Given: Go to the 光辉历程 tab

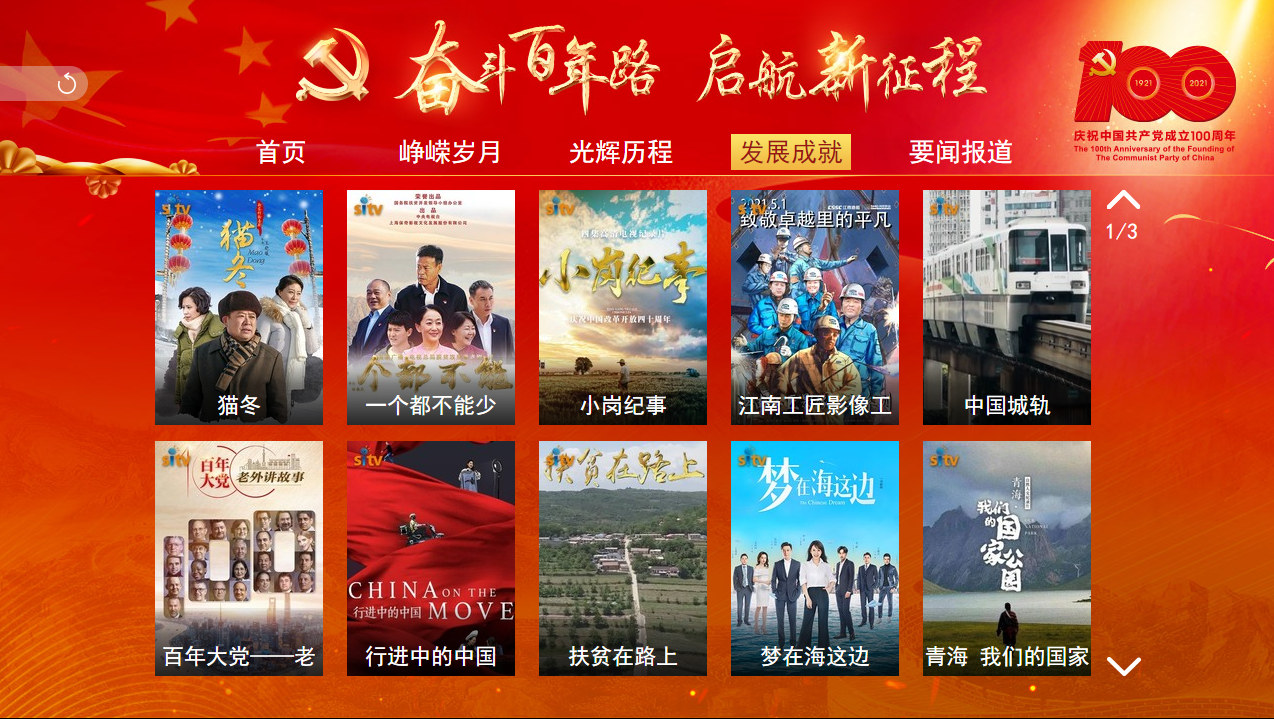Looking at the screenshot, I should tap(621, 152).
